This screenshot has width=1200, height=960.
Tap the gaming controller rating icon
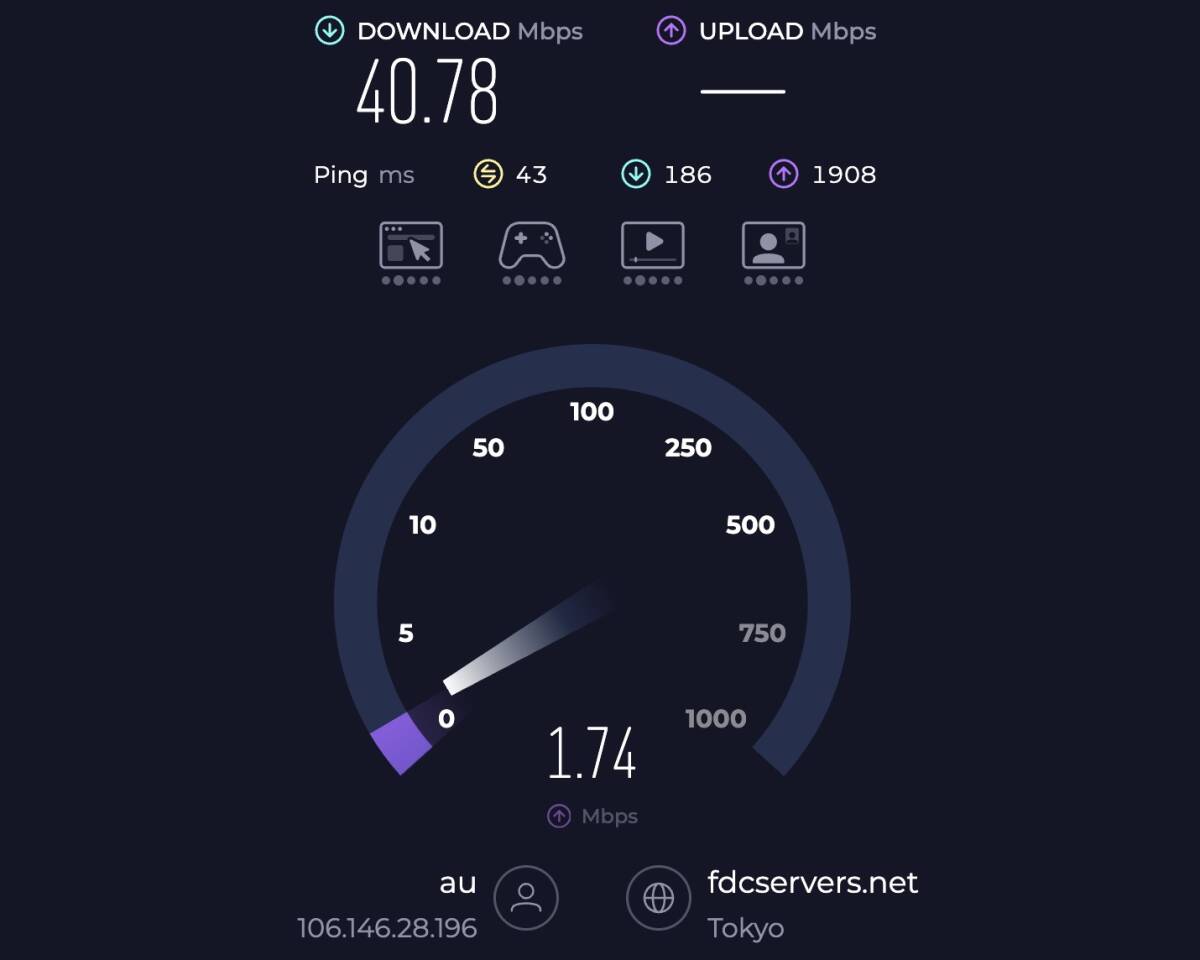coord(532,246)
